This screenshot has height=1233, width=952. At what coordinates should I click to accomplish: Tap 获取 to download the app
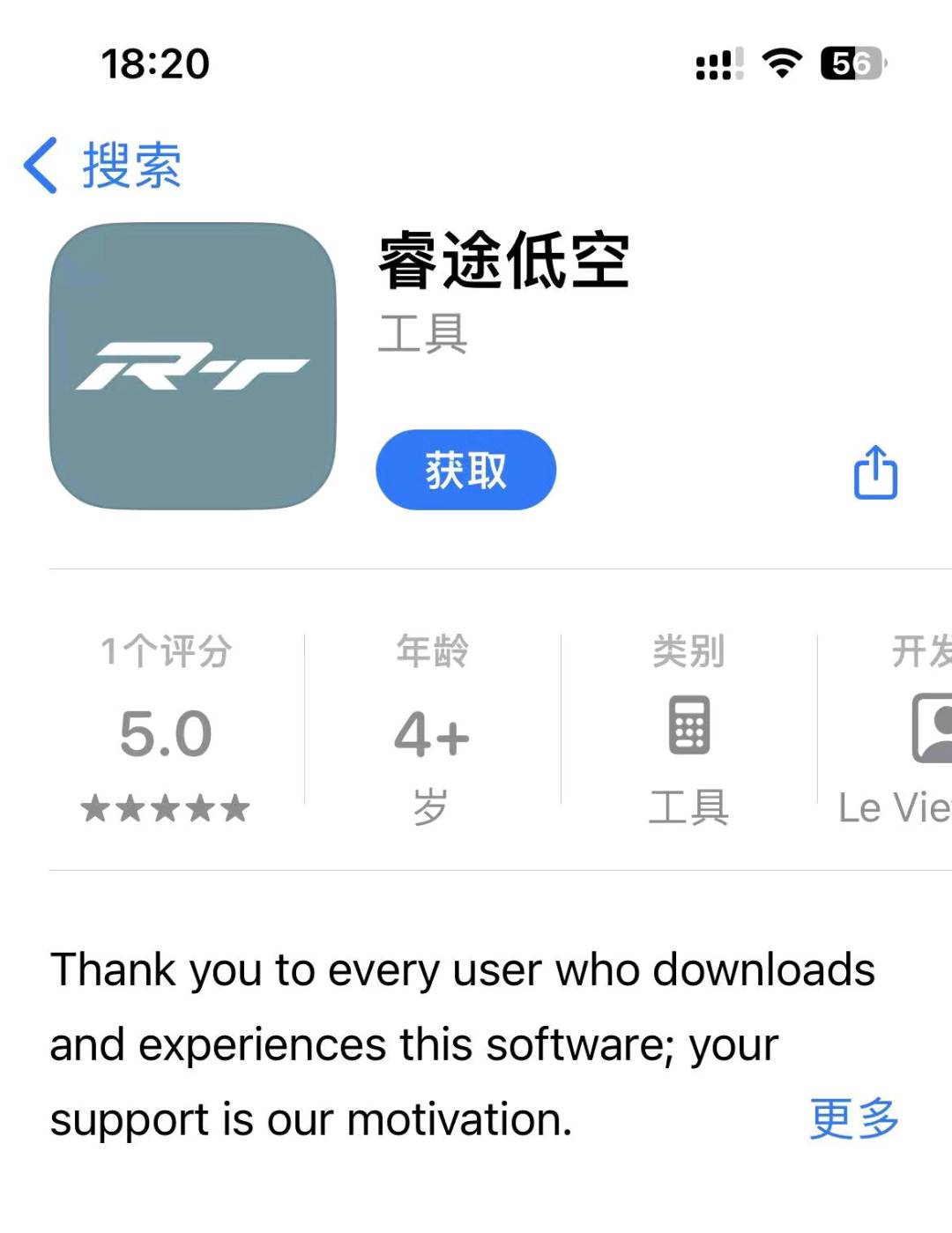click(465, 471)
